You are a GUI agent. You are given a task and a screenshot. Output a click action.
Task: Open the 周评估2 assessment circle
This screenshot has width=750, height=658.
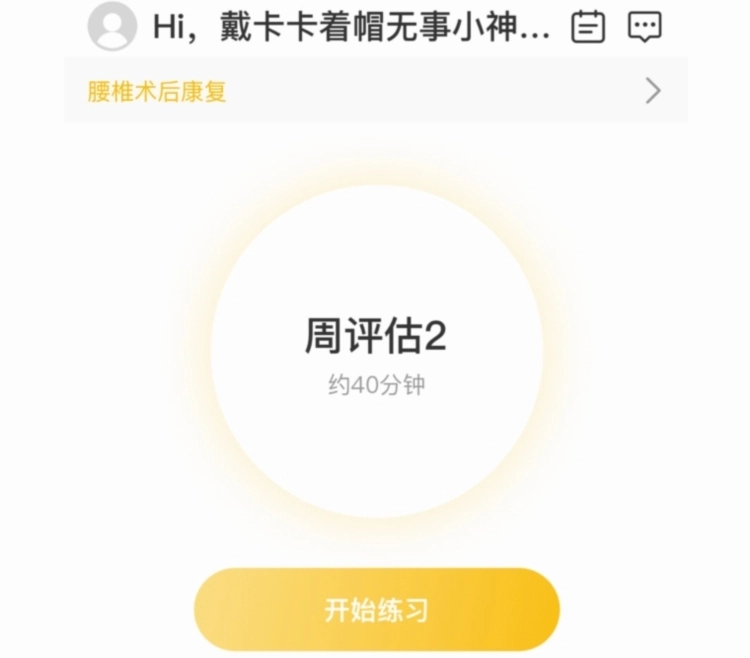376,350
